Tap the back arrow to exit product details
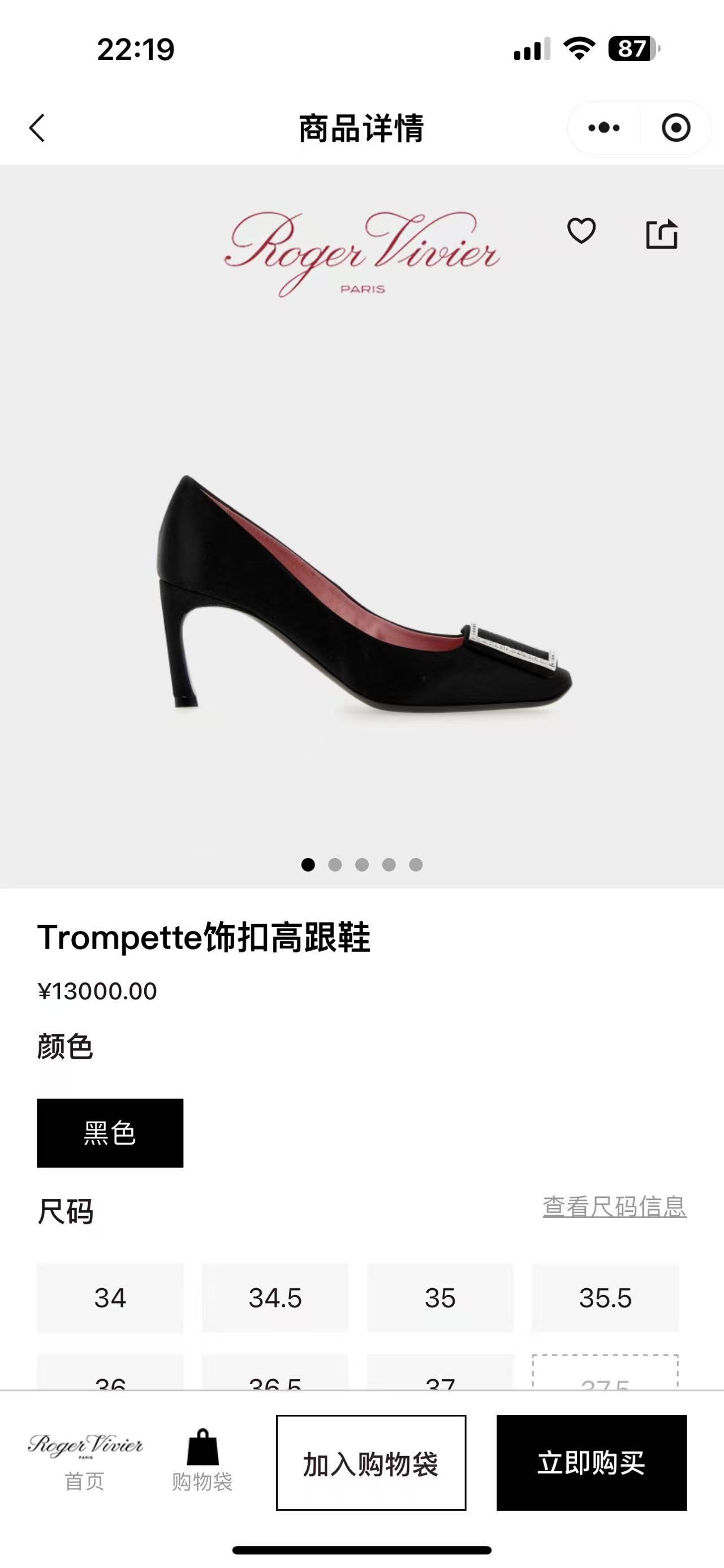 point(38,128)
